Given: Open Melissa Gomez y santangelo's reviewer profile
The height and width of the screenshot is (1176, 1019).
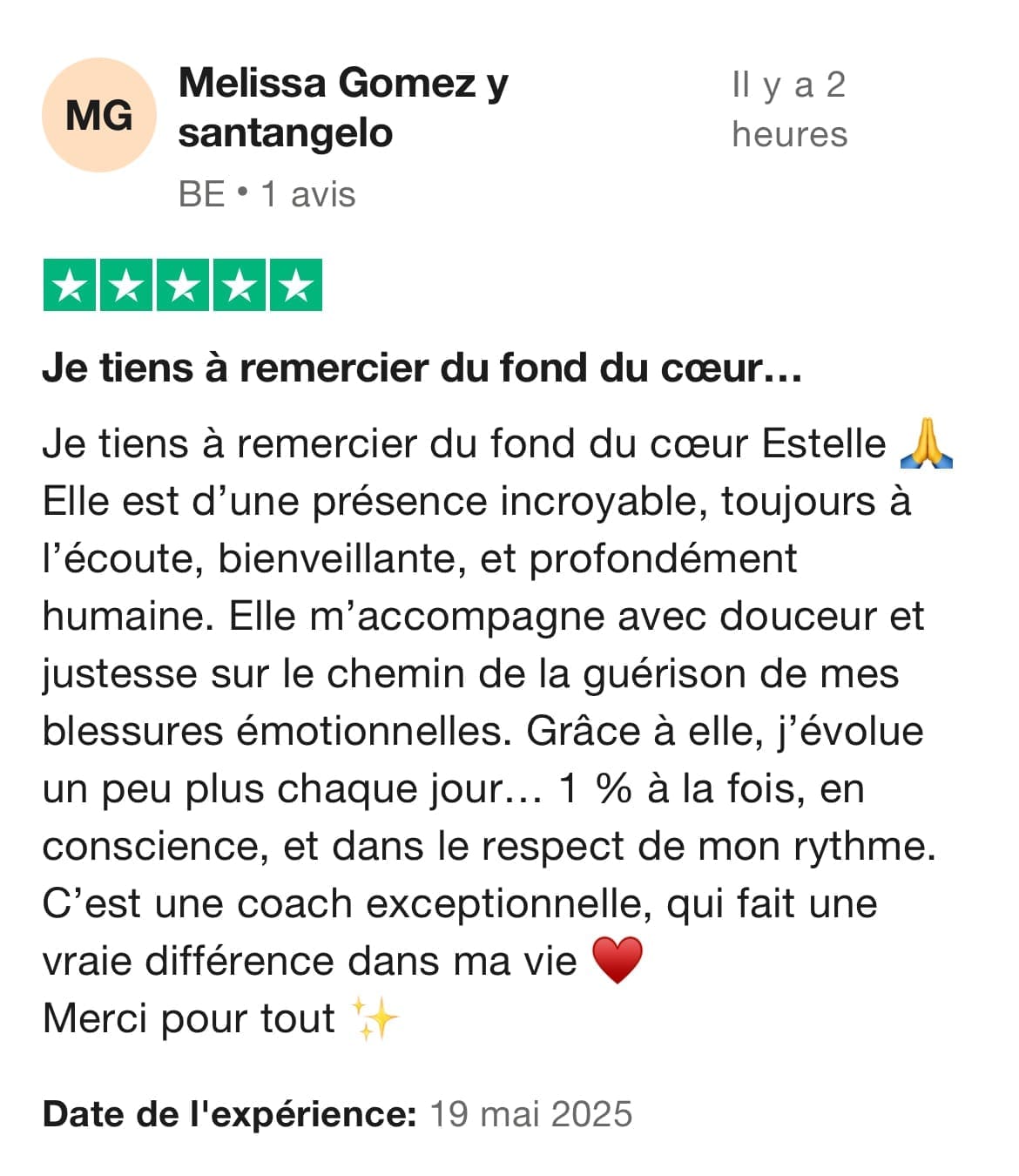Looking at the screenshot, I should pos(343,108).
